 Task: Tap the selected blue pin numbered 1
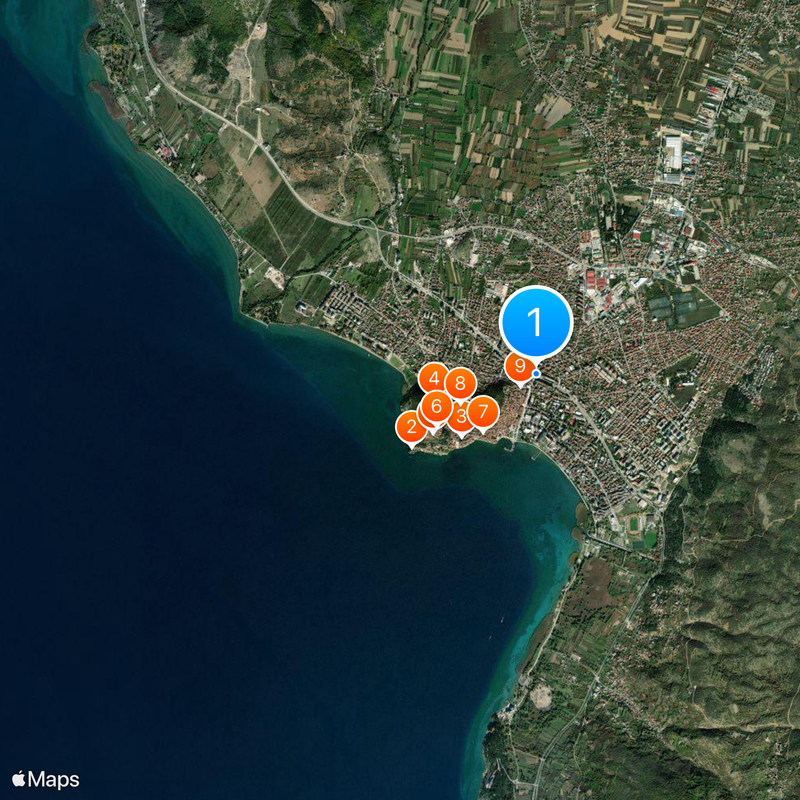point(535,323)
